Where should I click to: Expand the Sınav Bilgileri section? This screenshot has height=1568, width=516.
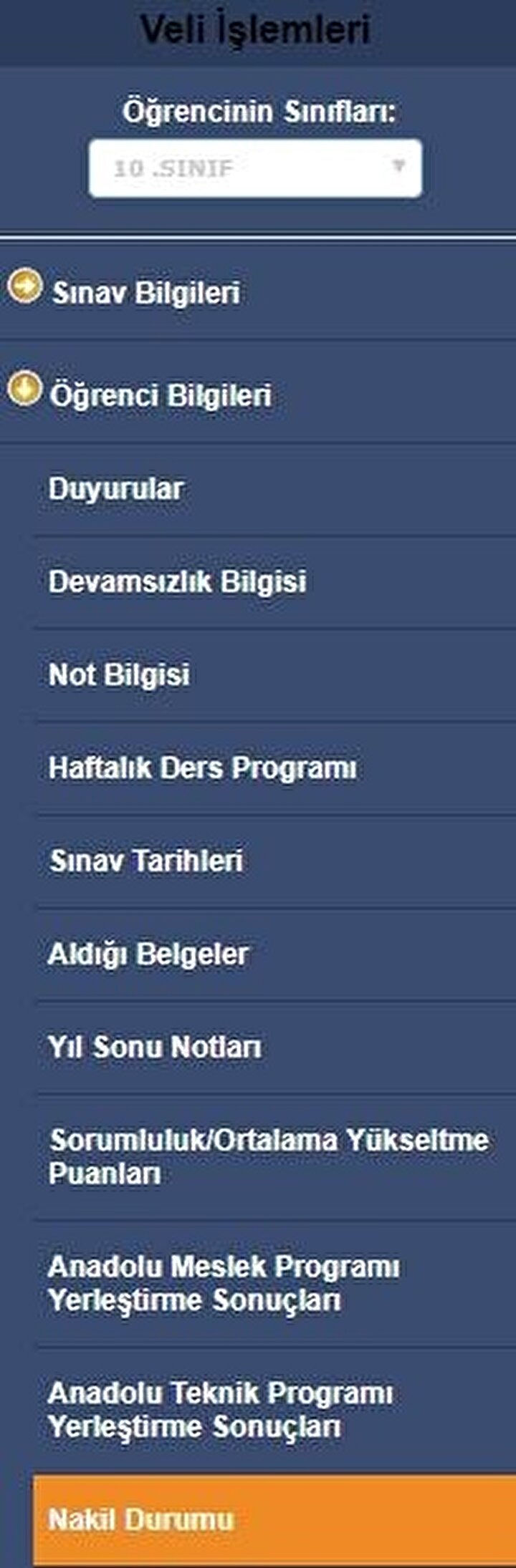point(145,293)
